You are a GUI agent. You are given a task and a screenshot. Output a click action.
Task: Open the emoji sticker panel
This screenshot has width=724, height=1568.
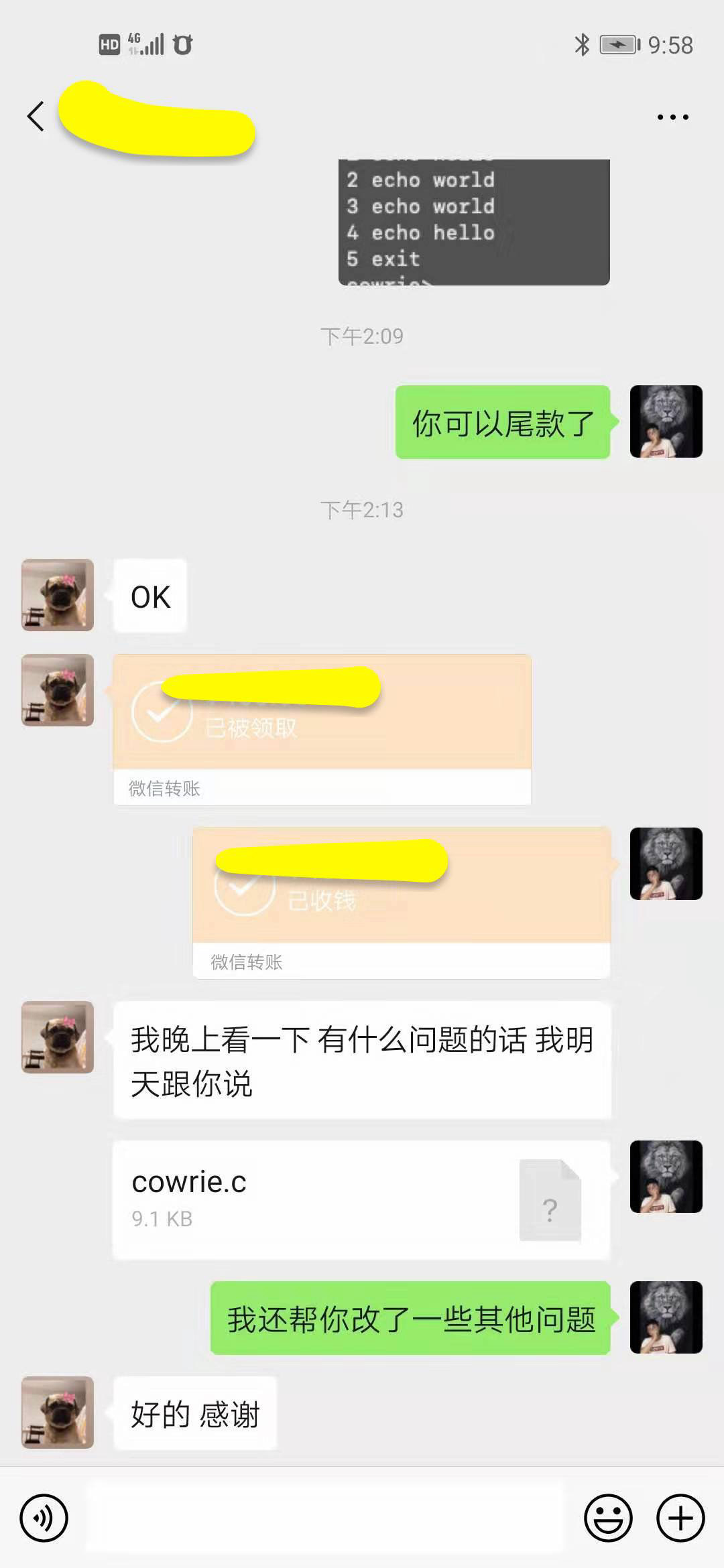(608, 1518)
